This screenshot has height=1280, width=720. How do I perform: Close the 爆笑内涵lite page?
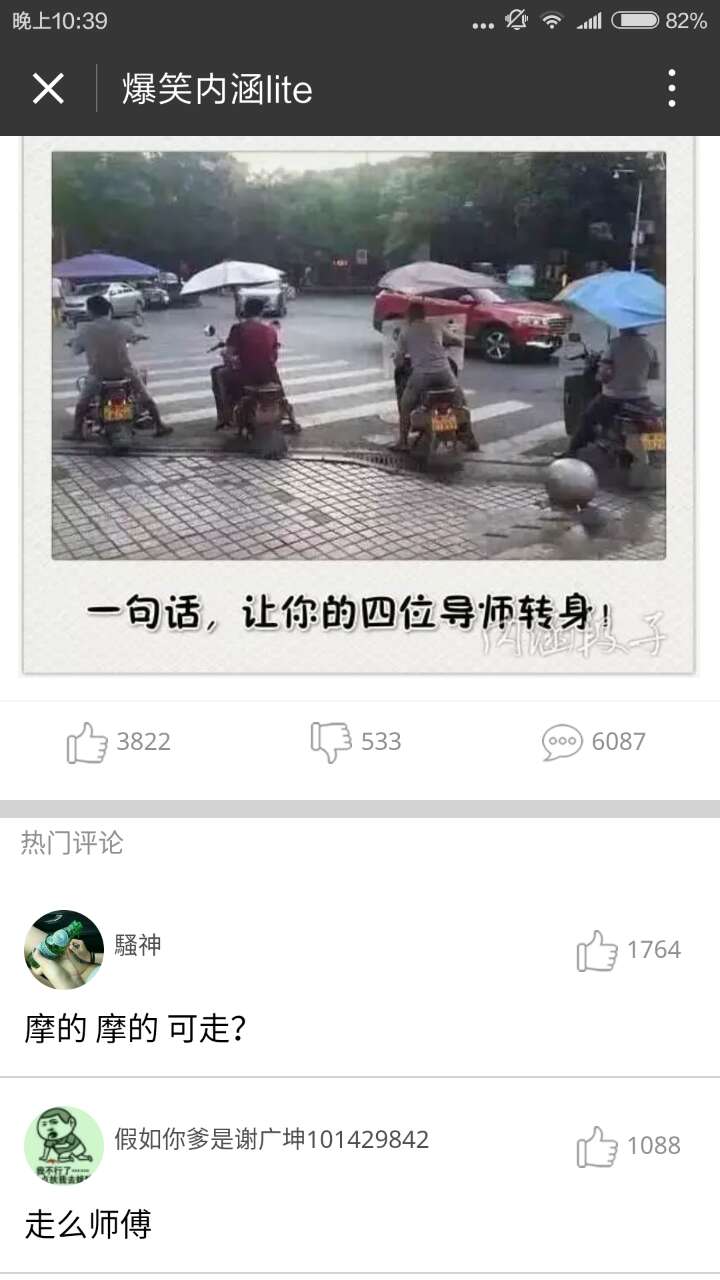[x=48, y=89]
